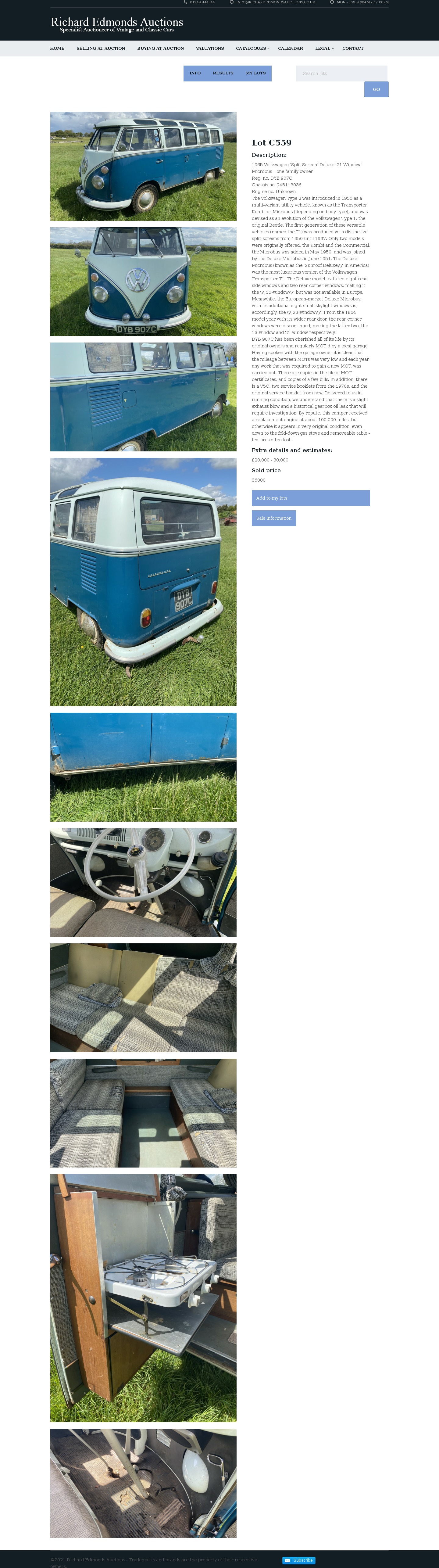Open the Calendar page
Screen dimensions: 439x1568
291,48
